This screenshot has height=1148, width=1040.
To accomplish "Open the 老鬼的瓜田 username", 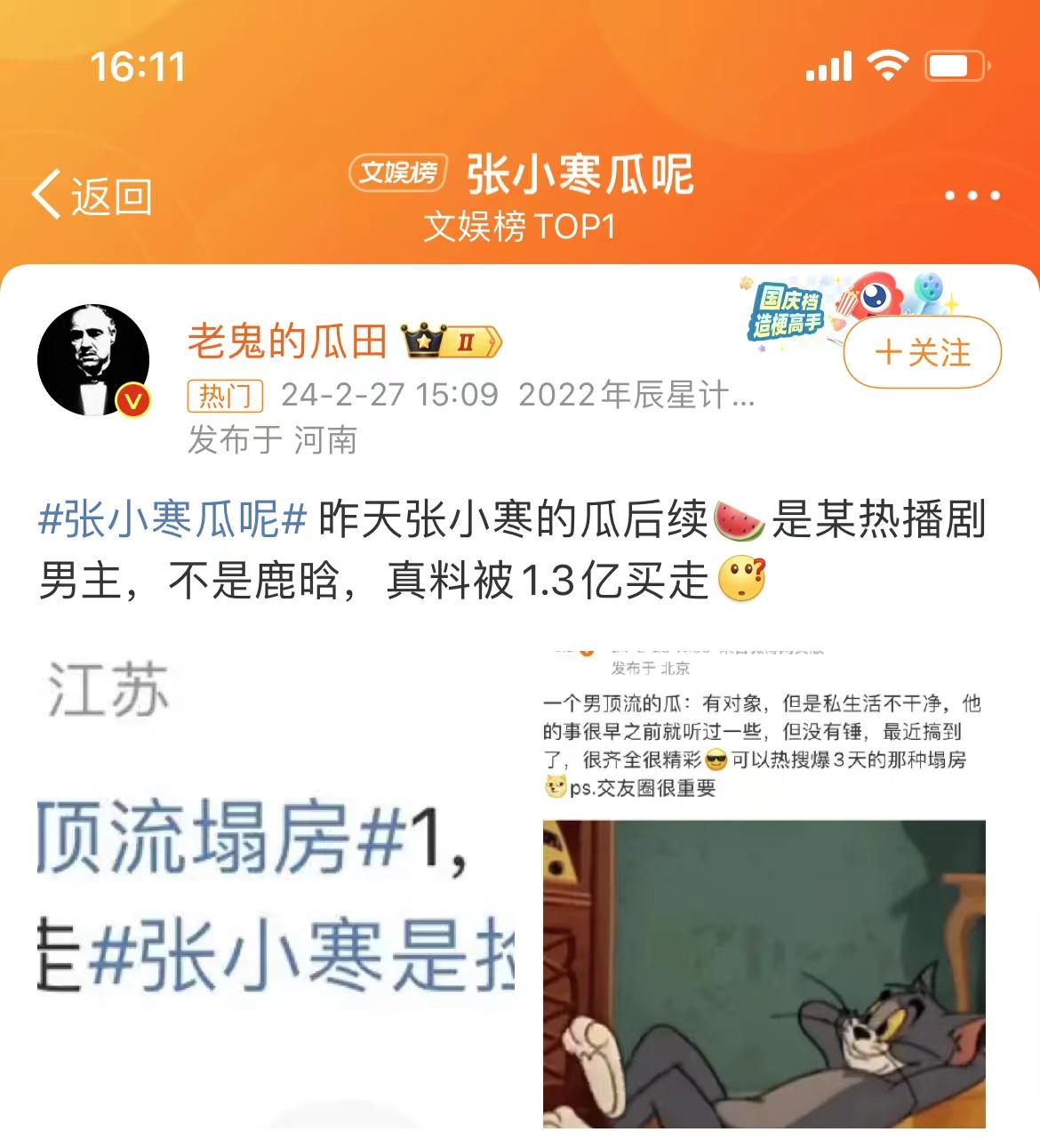I will (287, 341).
